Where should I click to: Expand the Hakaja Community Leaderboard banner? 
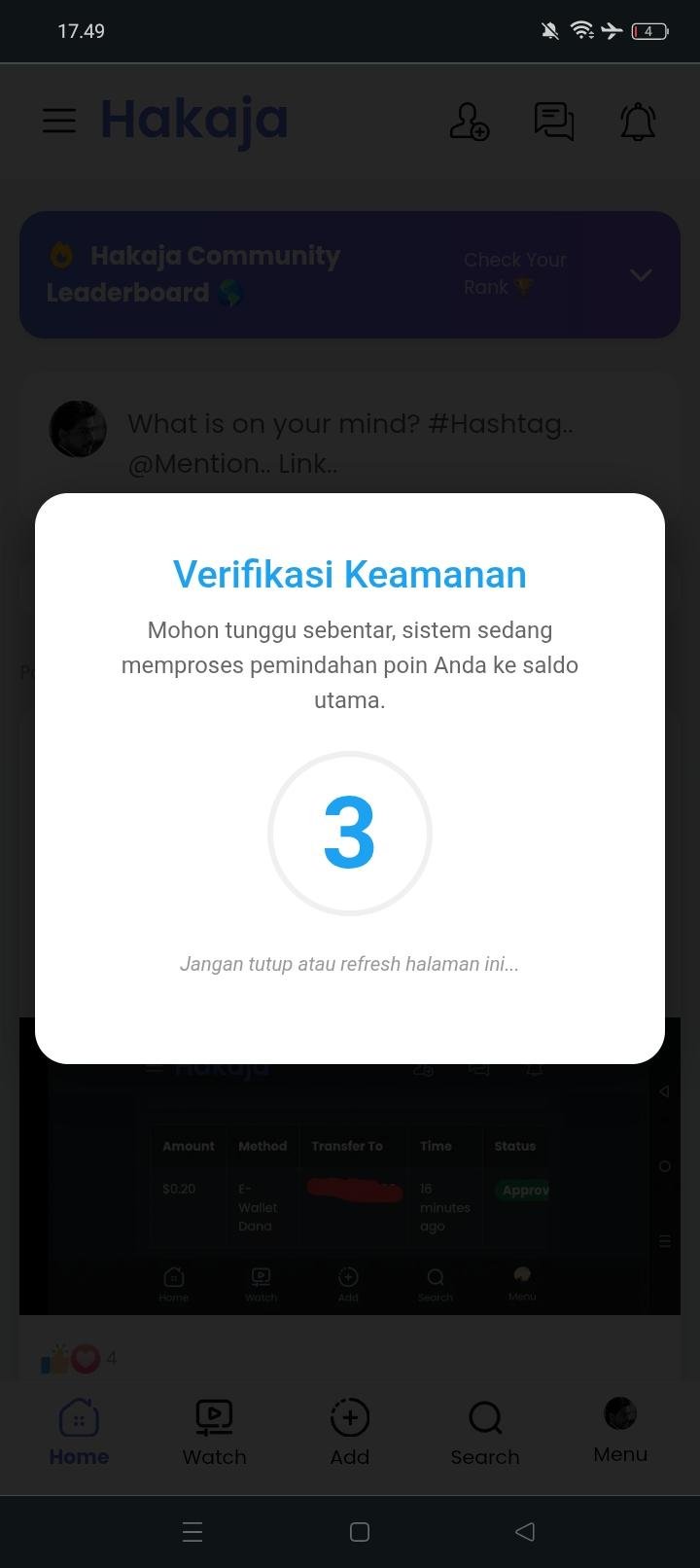pos(641,275)
